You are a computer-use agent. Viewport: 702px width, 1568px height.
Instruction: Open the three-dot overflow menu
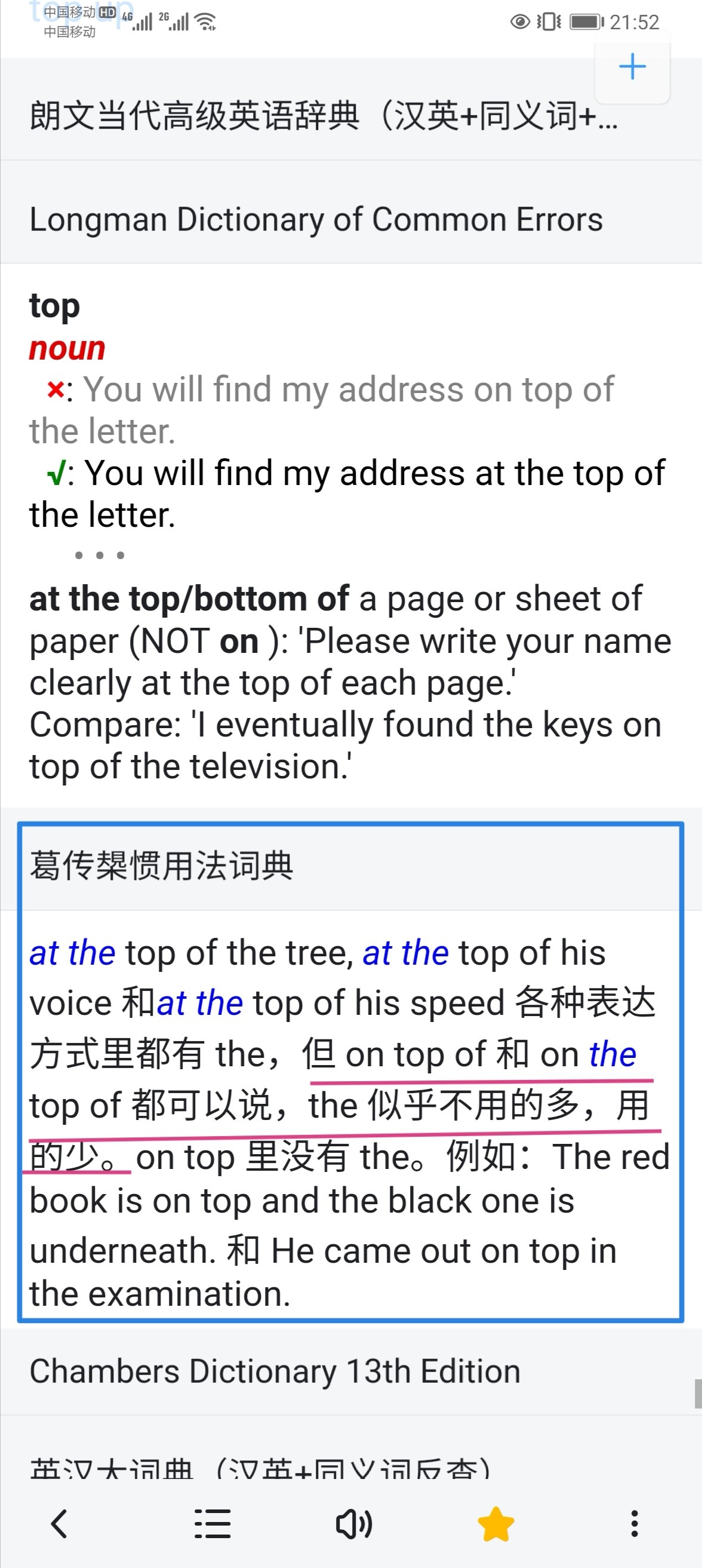635,1523
